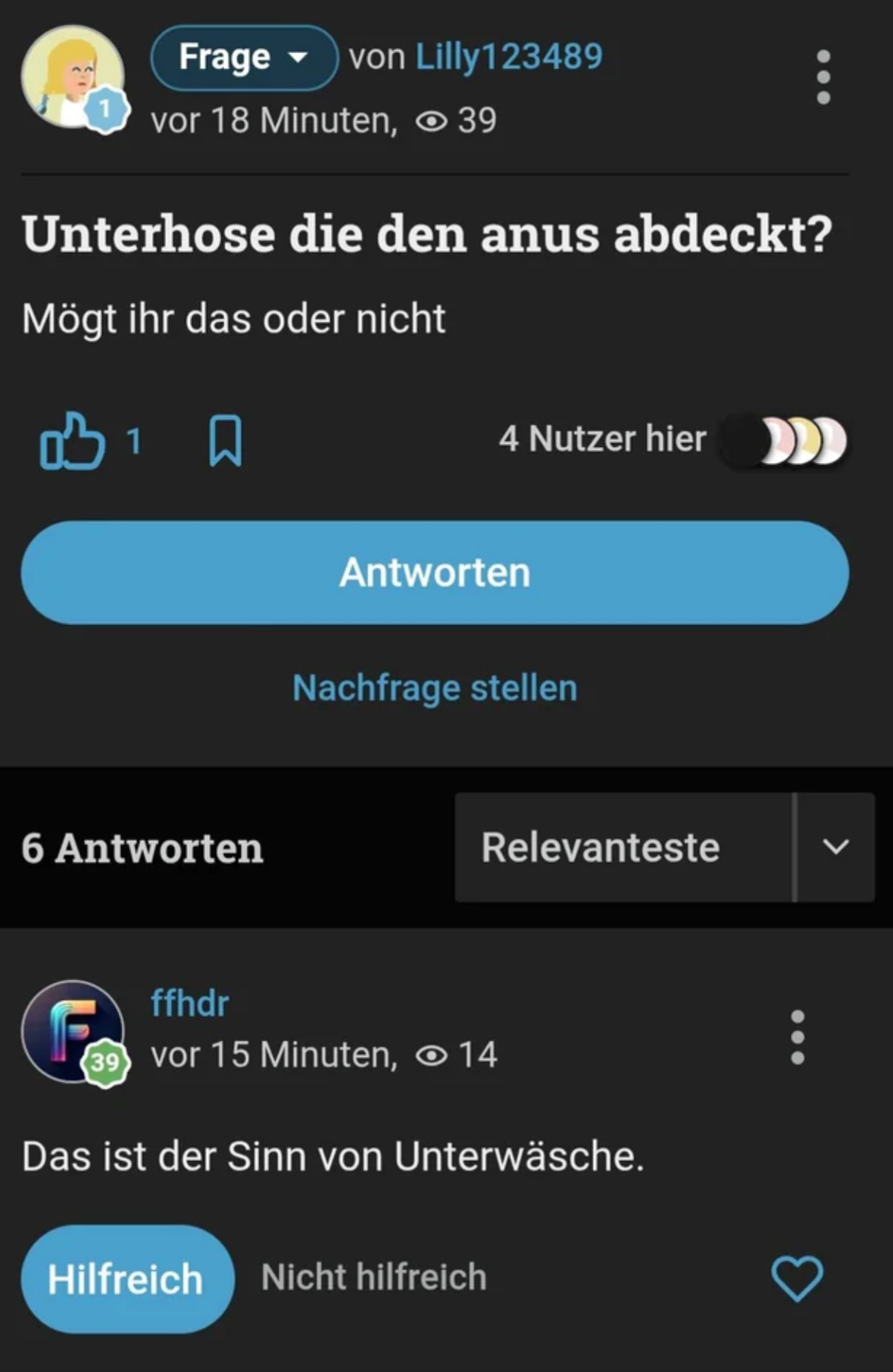View ffhdr's profile

coord(189,1003)
